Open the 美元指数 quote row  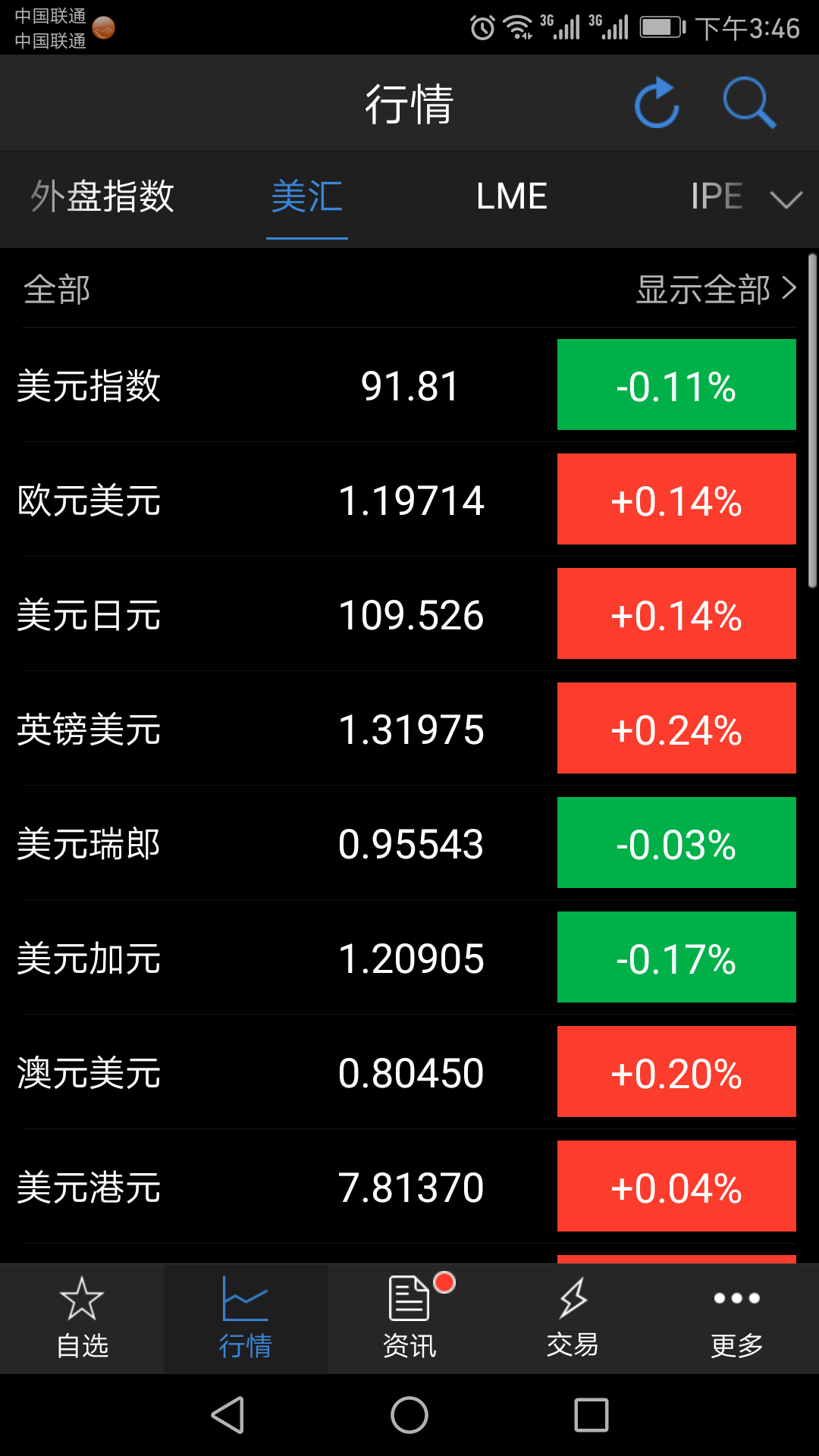[409, 385]
